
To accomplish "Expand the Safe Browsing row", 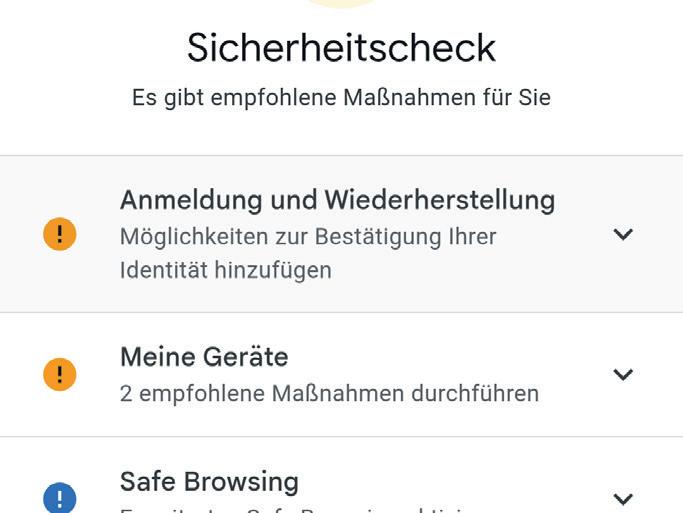I will 623,498.
